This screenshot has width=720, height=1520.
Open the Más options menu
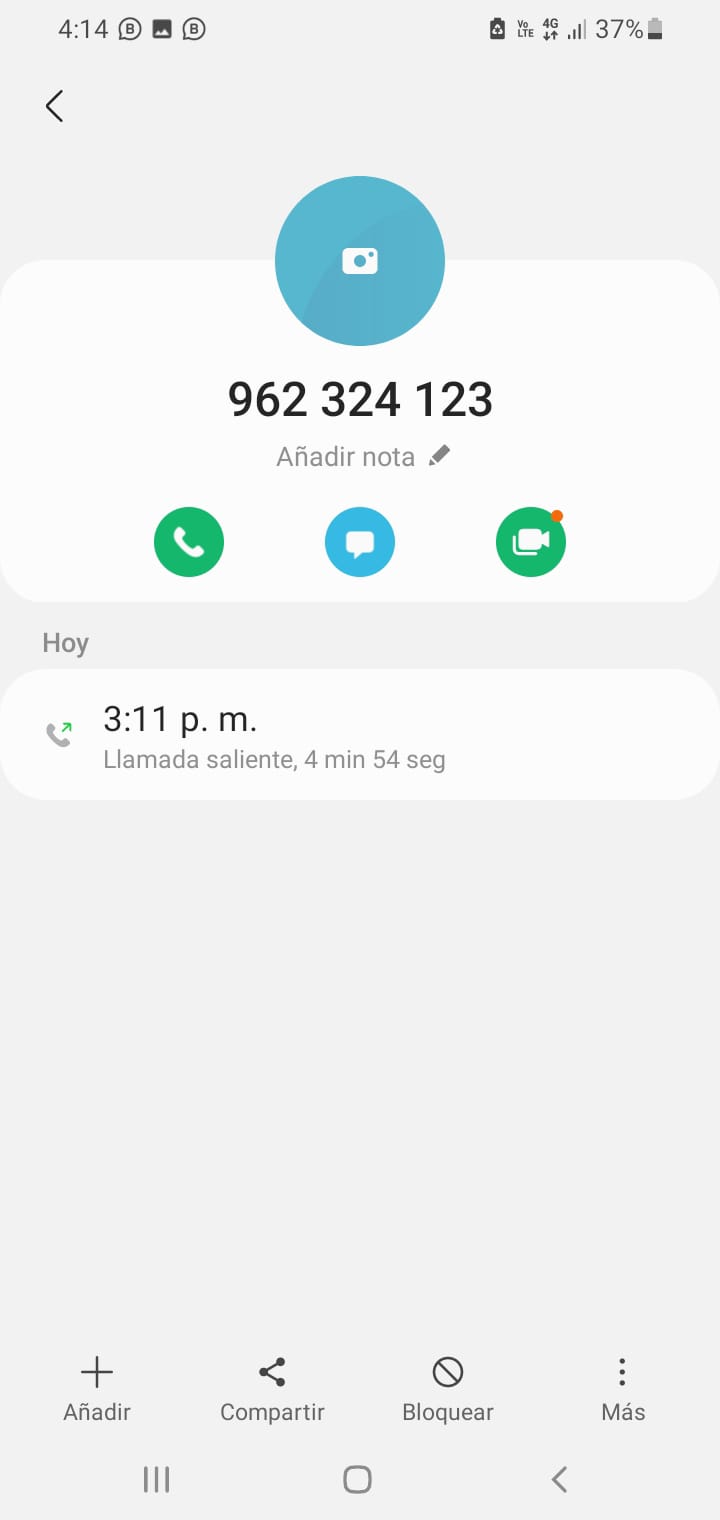(622, 1388)
